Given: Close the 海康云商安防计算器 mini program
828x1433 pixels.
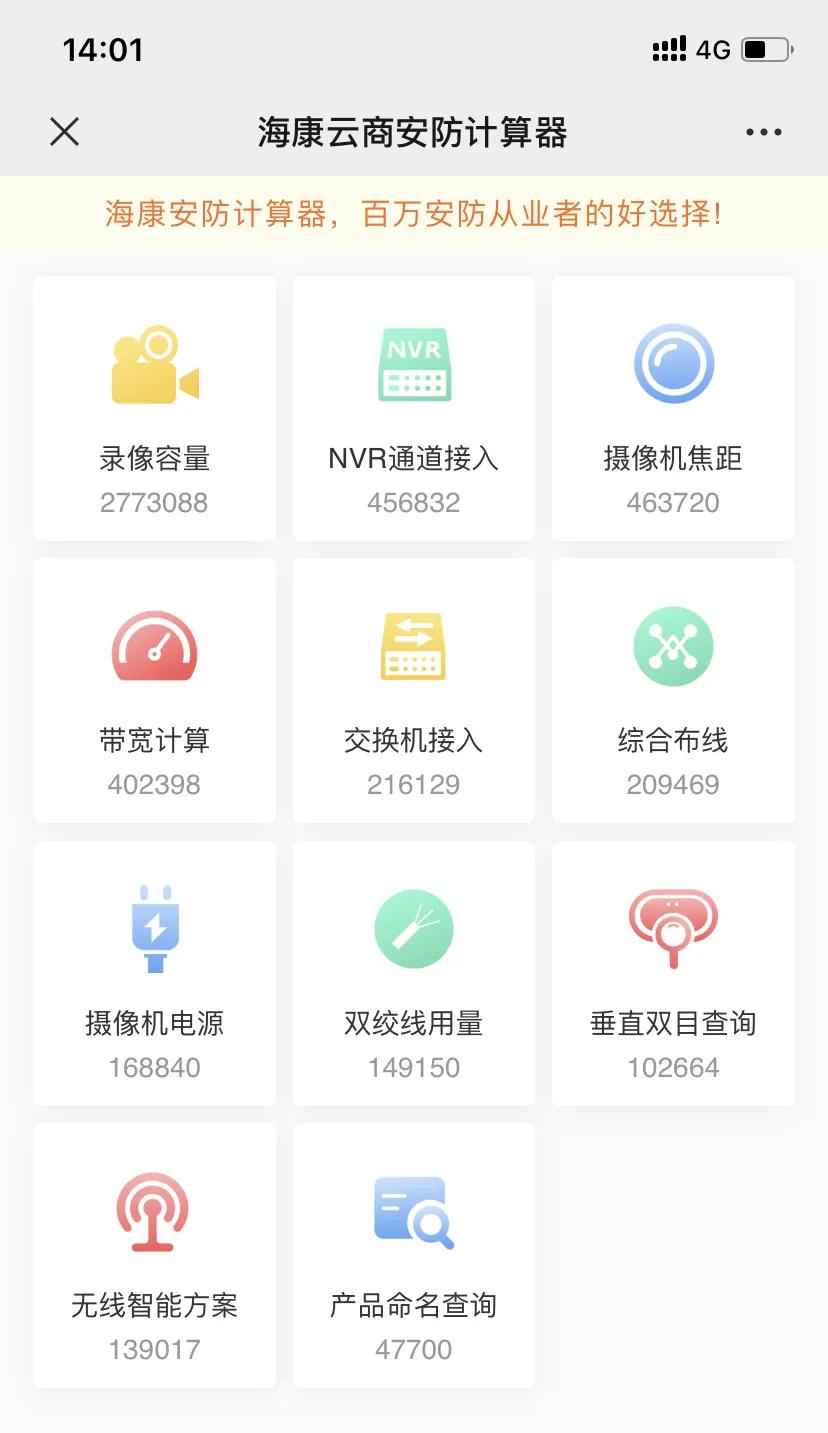Looking at the screenshot, I should [x=64, y=131].
